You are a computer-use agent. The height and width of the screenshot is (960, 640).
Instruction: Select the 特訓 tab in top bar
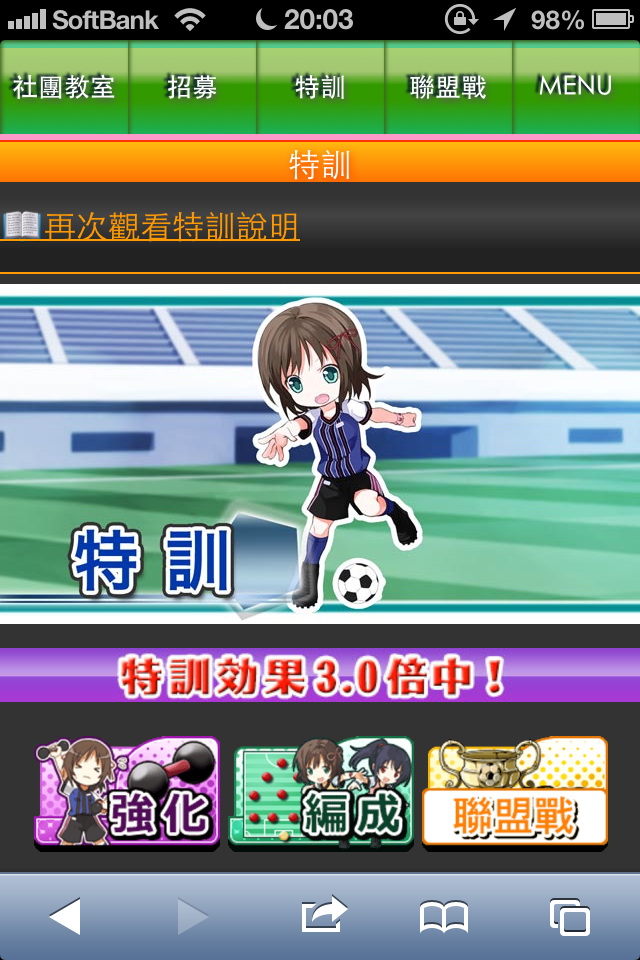tap(320, 87)
